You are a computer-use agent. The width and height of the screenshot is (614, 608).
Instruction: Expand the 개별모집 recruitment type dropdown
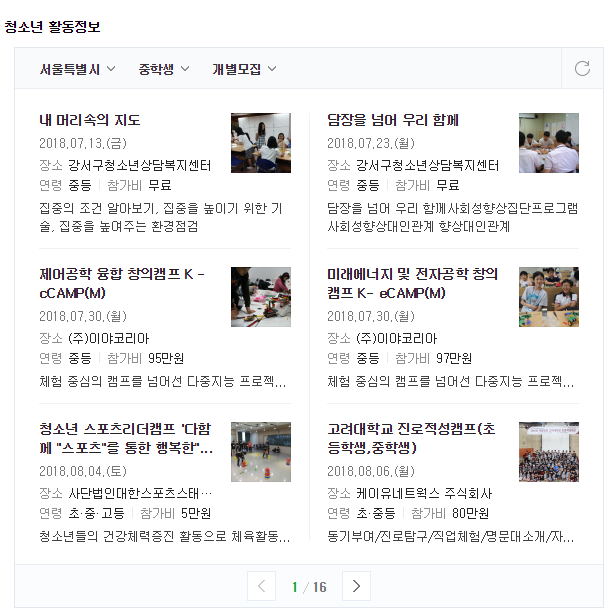click(243, 69)
